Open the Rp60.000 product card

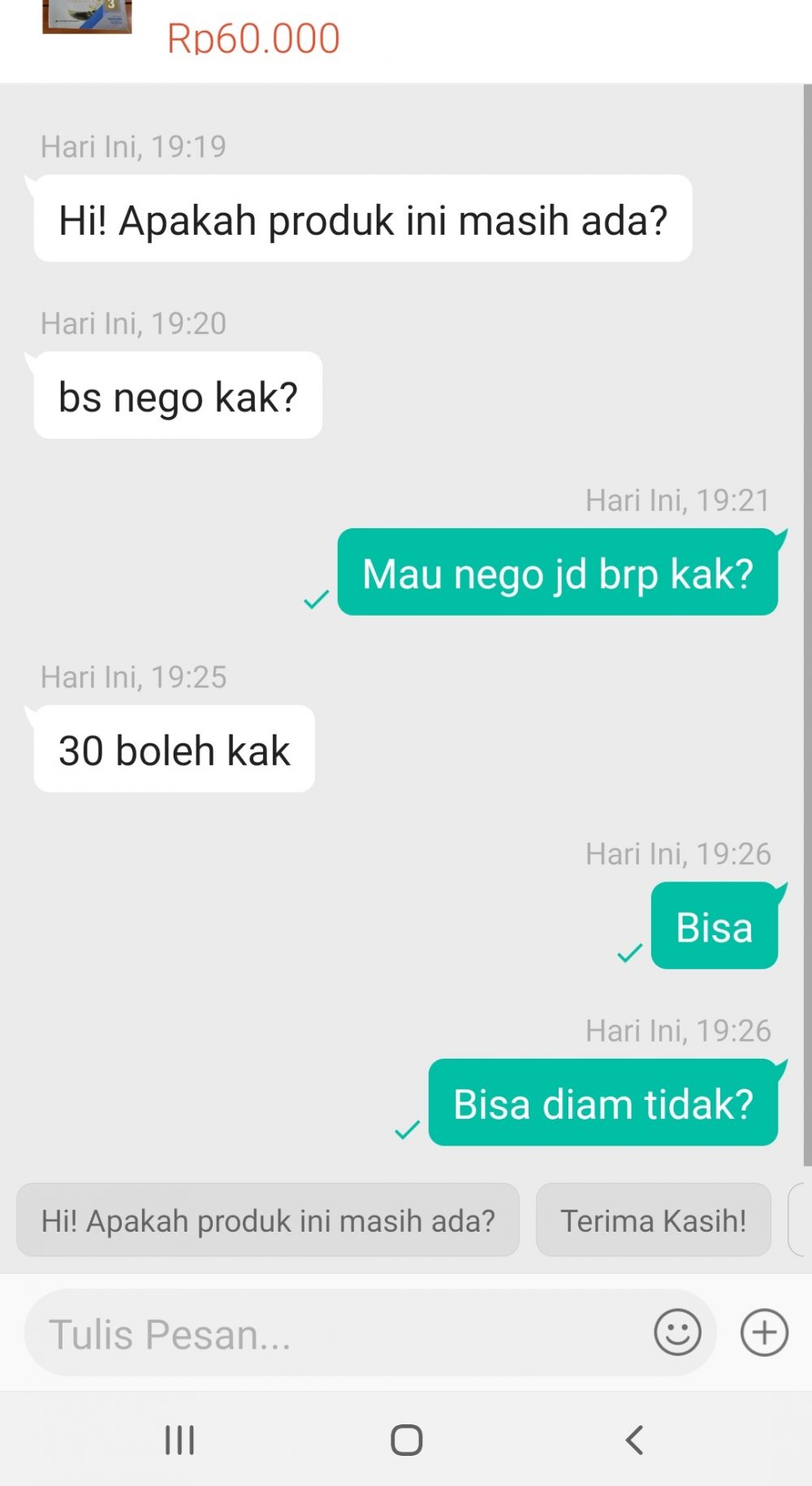tap(253, 37)
